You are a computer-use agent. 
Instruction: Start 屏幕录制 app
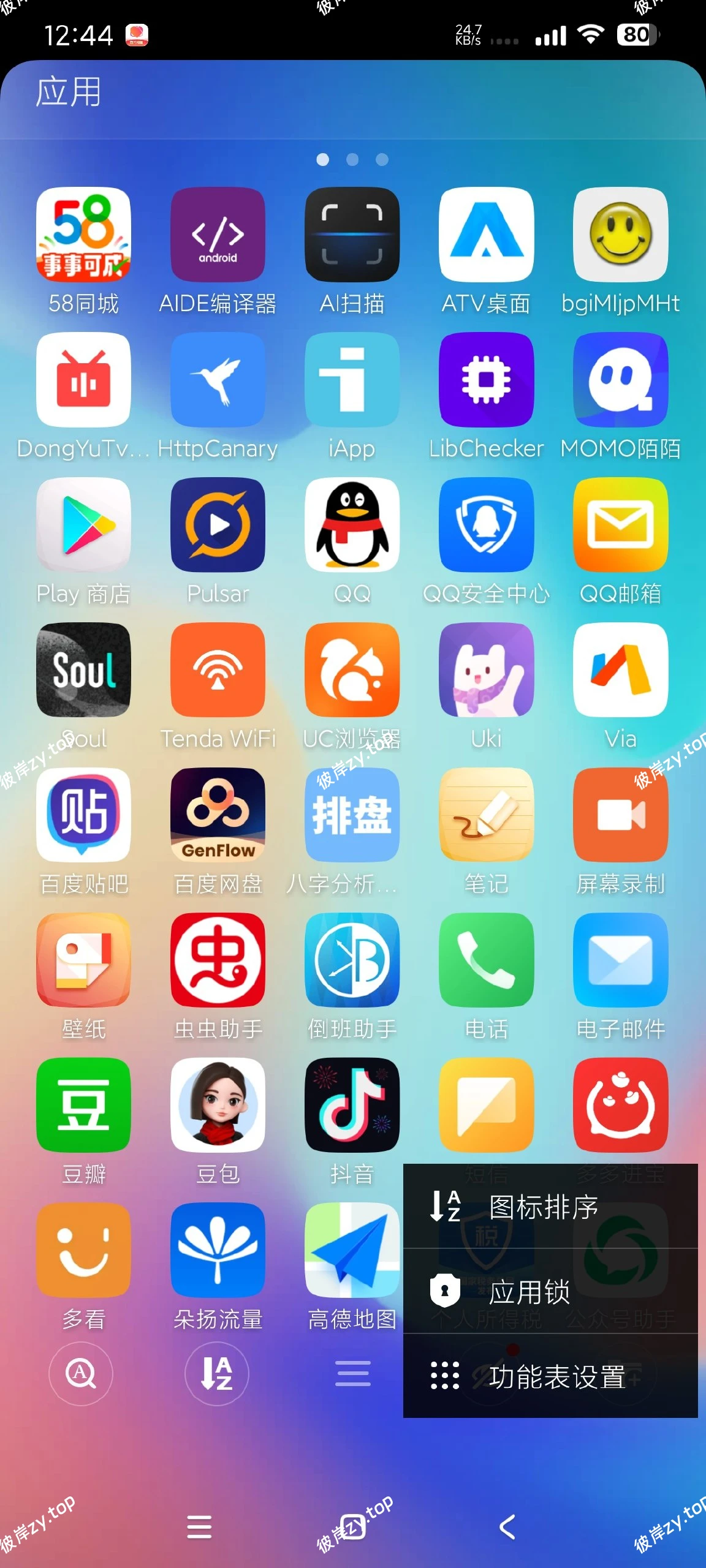pyautogui.click(x=620, y=815)
